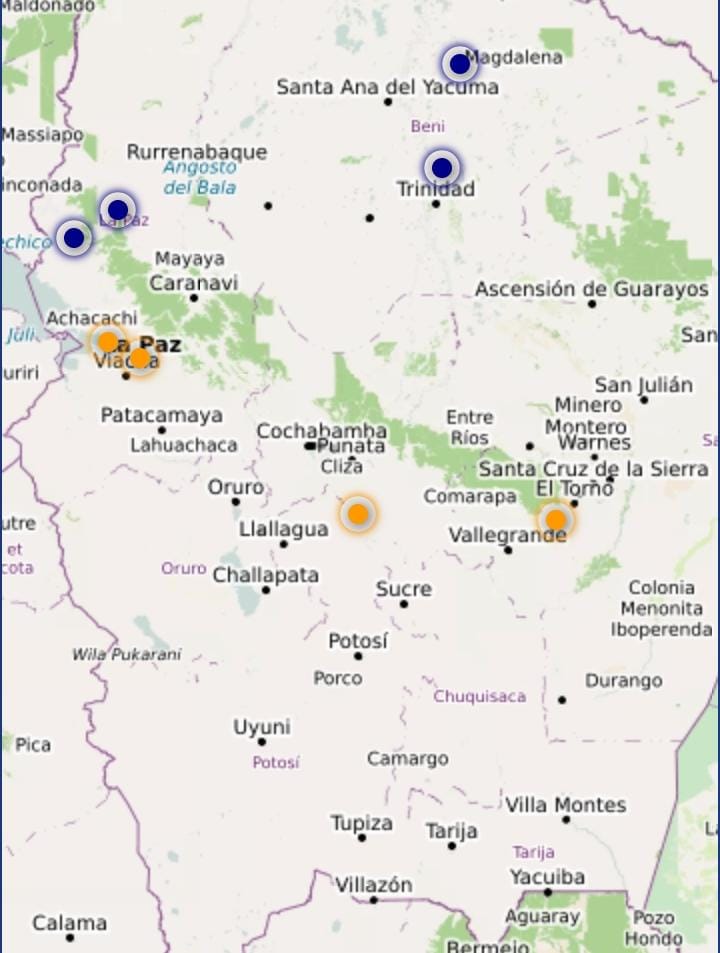This screenshot has height=953, width=720.
Task: Select the orange marker above Vallegrande
Action: [x=555, y=520]
